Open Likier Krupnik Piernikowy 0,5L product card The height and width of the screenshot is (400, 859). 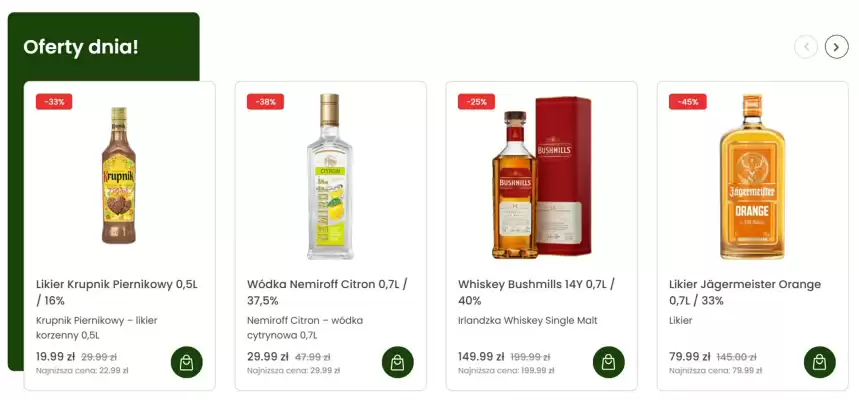pos(117,292)
